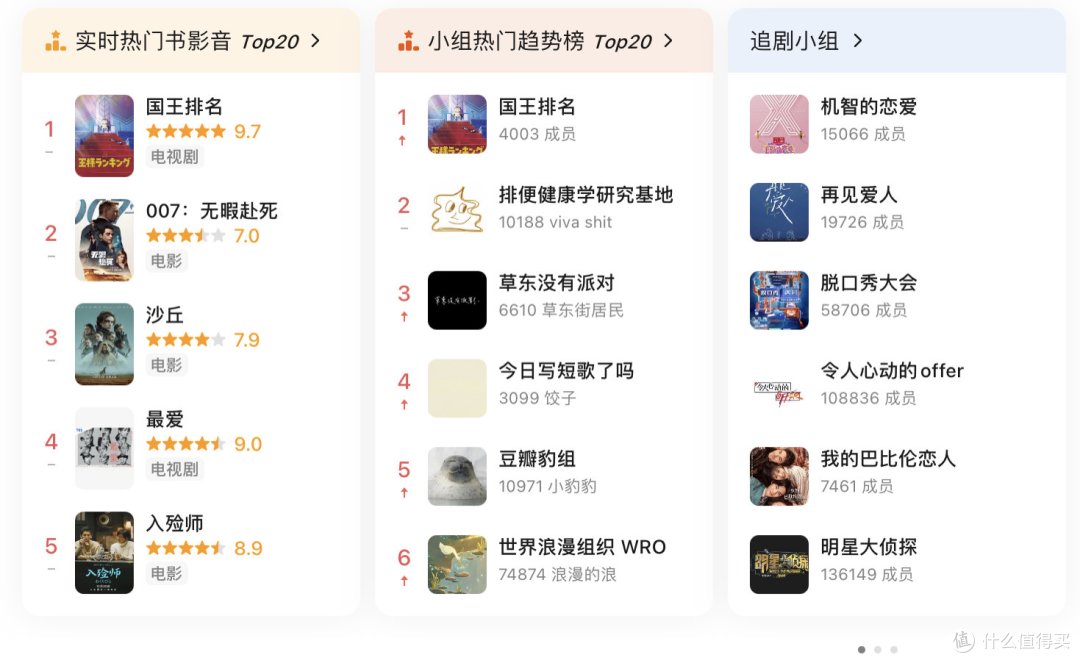Image resolution: width=1080 pixels, height=663 pixels.
Task: Open the 今日写短歌了吗 group
Action: [566, 371]
